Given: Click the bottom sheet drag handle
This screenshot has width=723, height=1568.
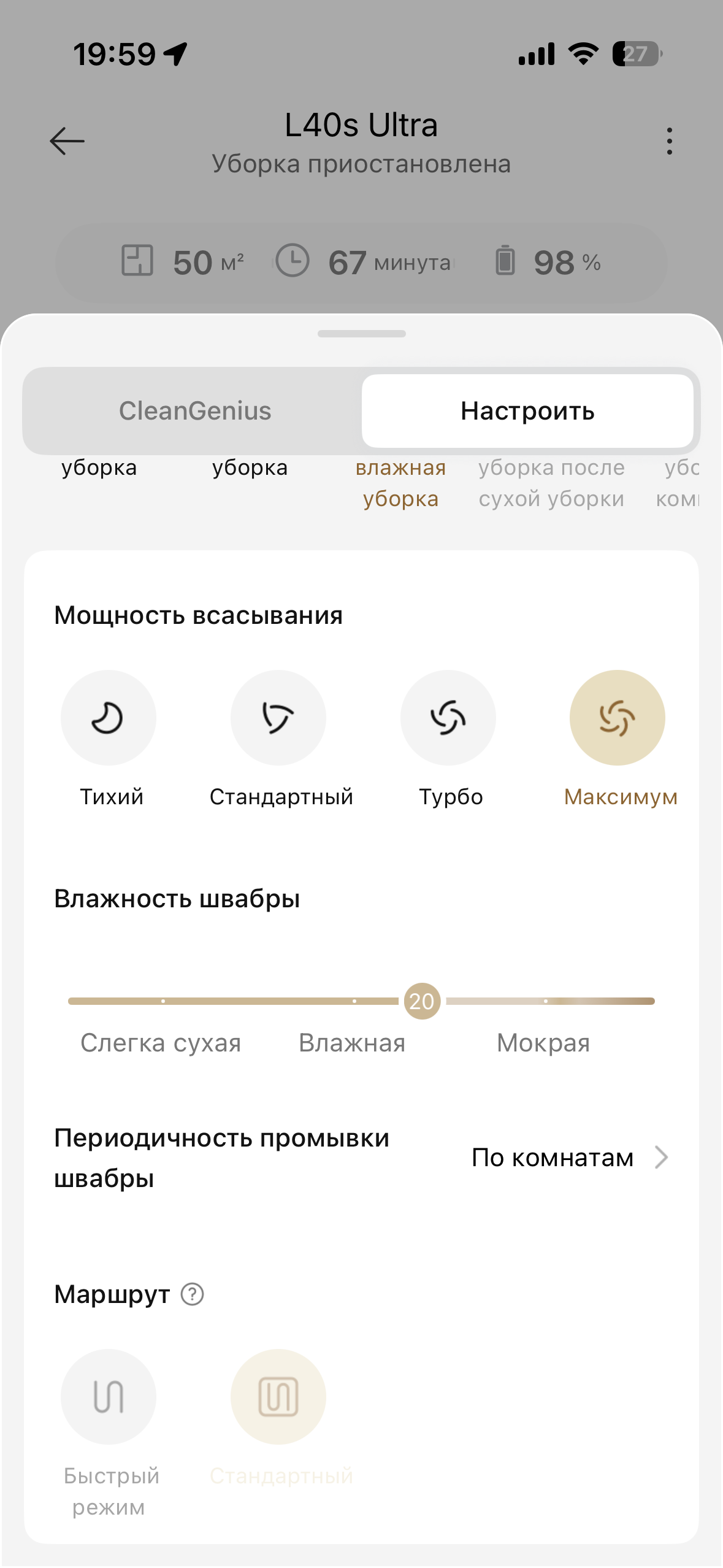Looking at the screenshot, I should [361, 333].
